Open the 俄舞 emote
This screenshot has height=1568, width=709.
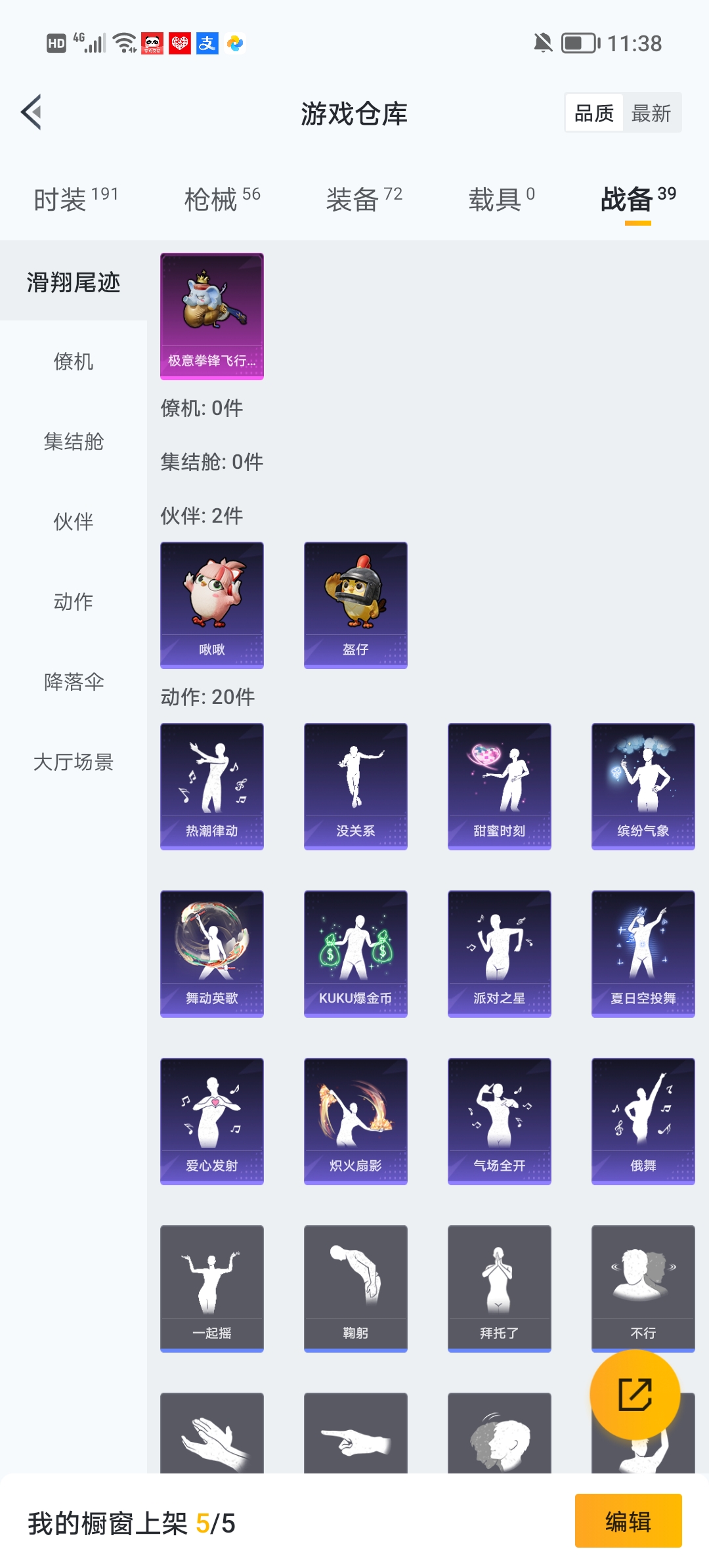[643, 1121]
